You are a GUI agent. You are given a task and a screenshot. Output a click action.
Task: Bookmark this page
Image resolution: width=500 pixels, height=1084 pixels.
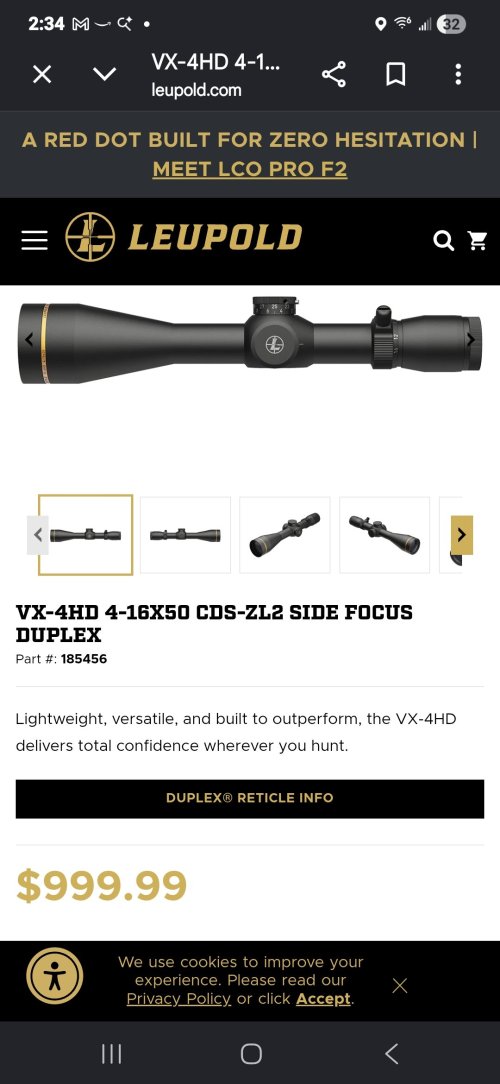396,74
